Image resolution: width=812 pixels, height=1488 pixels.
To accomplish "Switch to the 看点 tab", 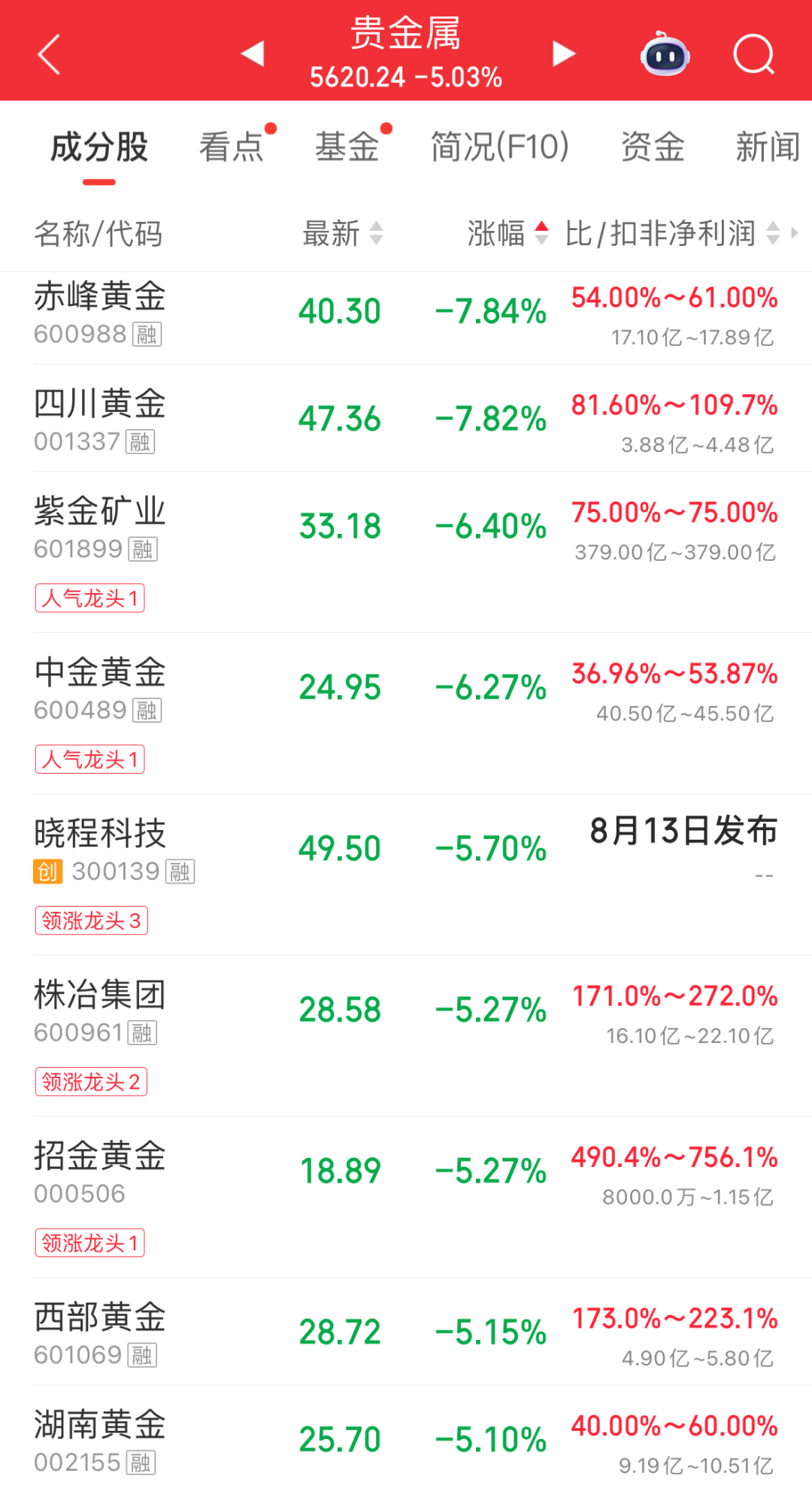I will pos(232,146).
